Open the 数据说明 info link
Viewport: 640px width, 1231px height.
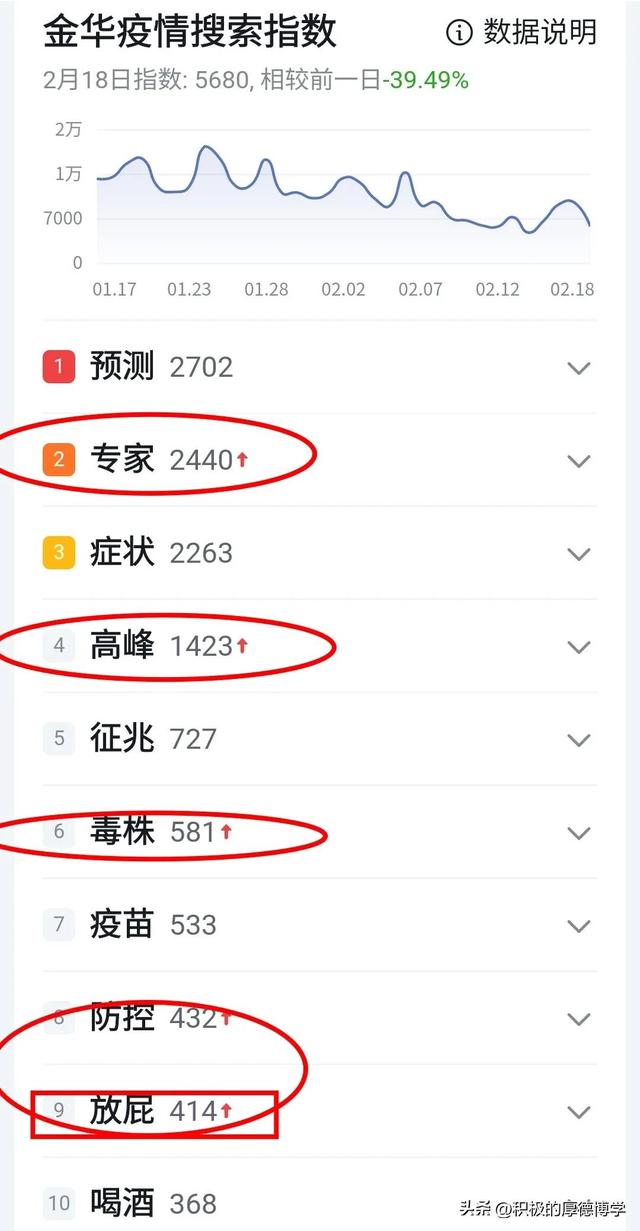pyautogui.click(x=521, y=32)
